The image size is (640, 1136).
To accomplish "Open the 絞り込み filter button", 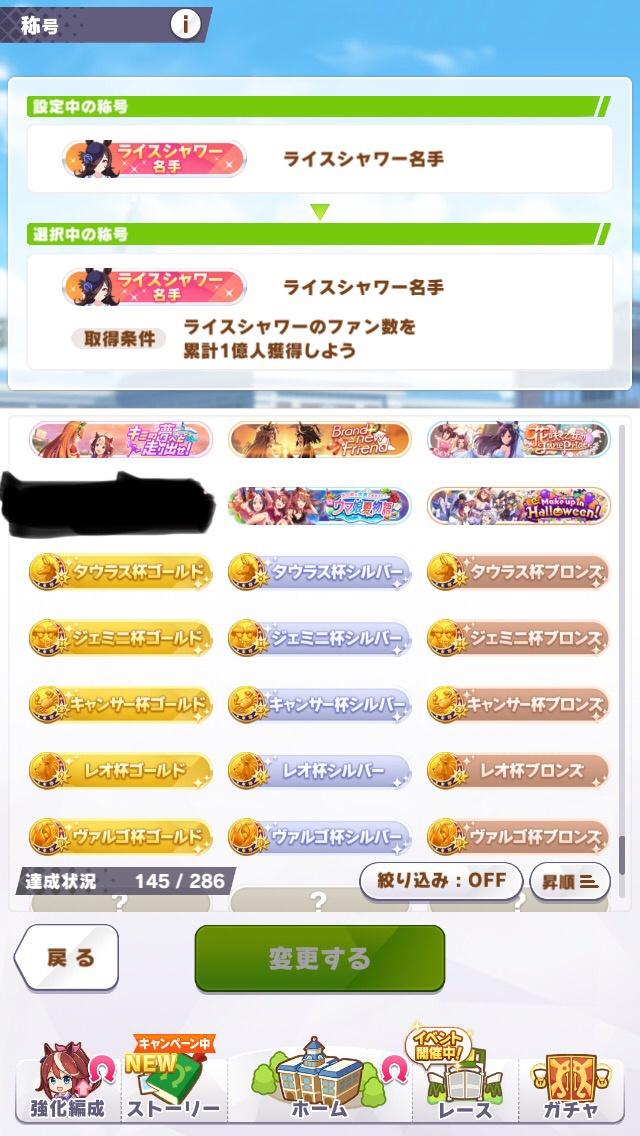I will point(441,881).
